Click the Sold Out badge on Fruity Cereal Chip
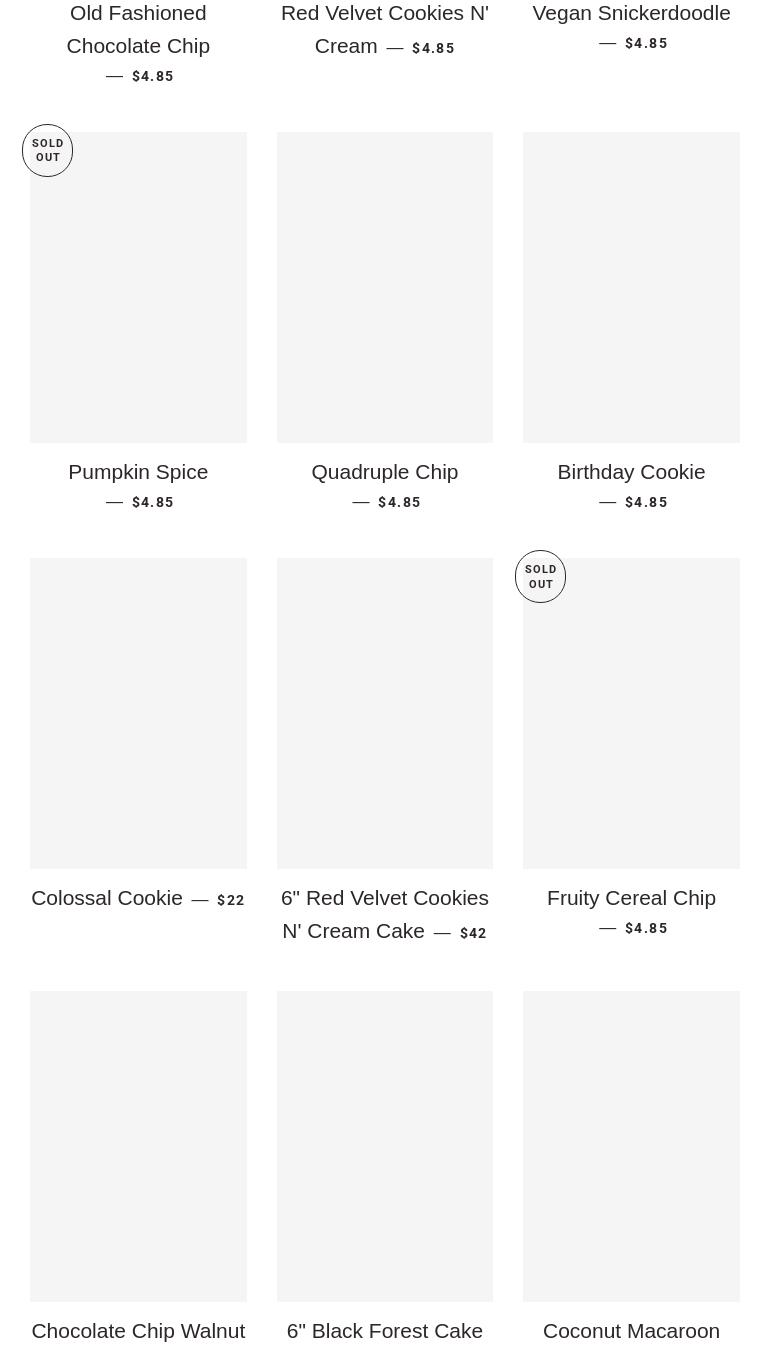Viewport: 770px width, 1346px height. (x=540, y=576)
